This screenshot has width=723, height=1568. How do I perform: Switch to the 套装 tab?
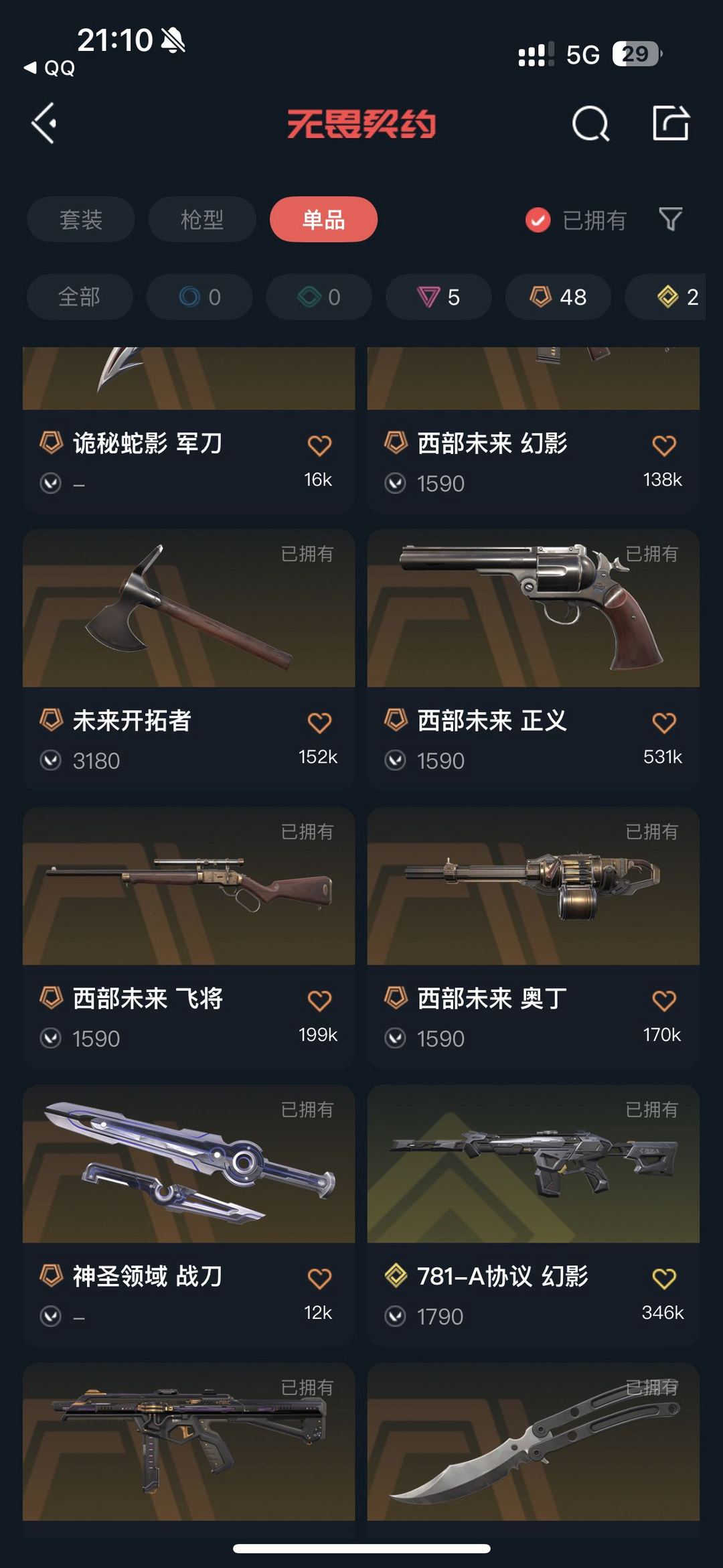pyautogui.click(x=81, y=219)
